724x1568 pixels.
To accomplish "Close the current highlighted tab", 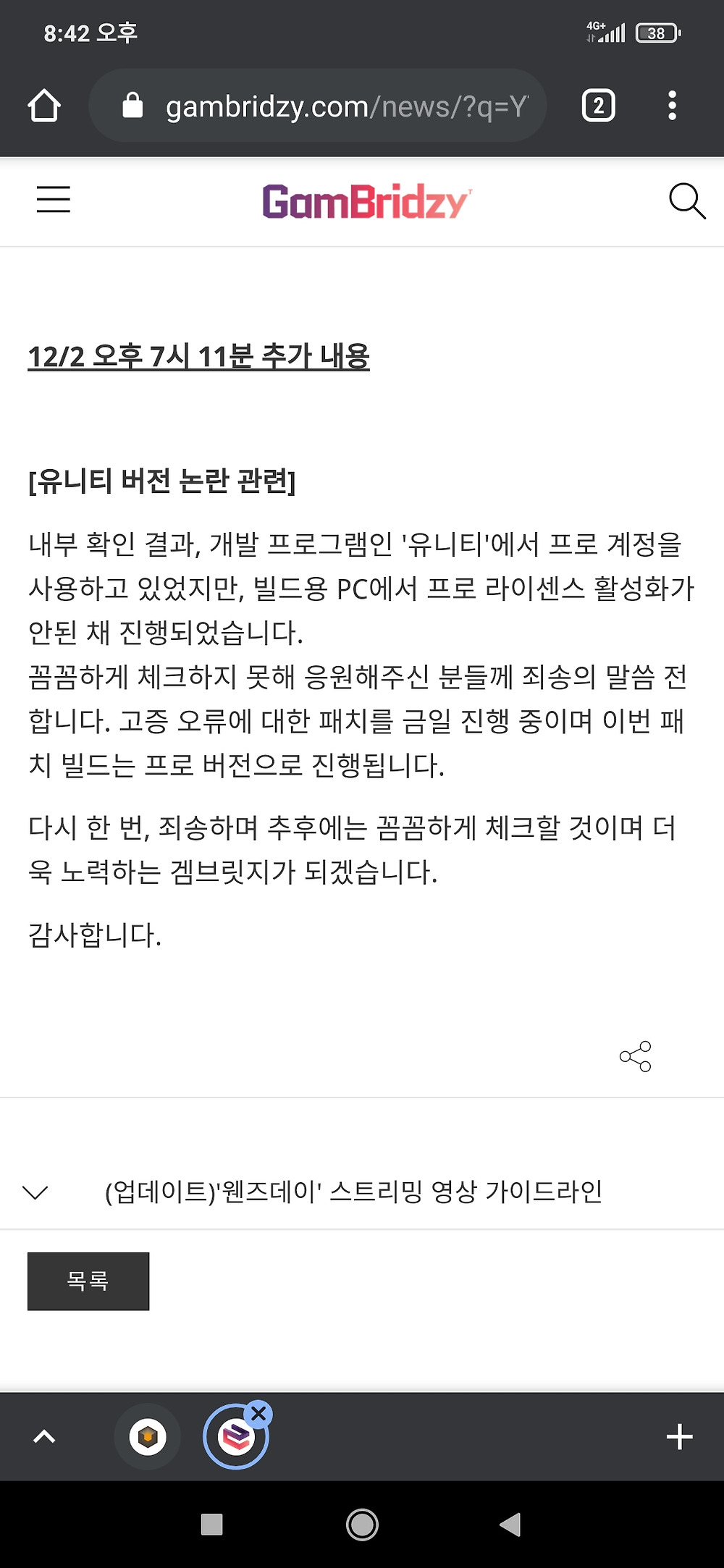I will [258, 1413].
